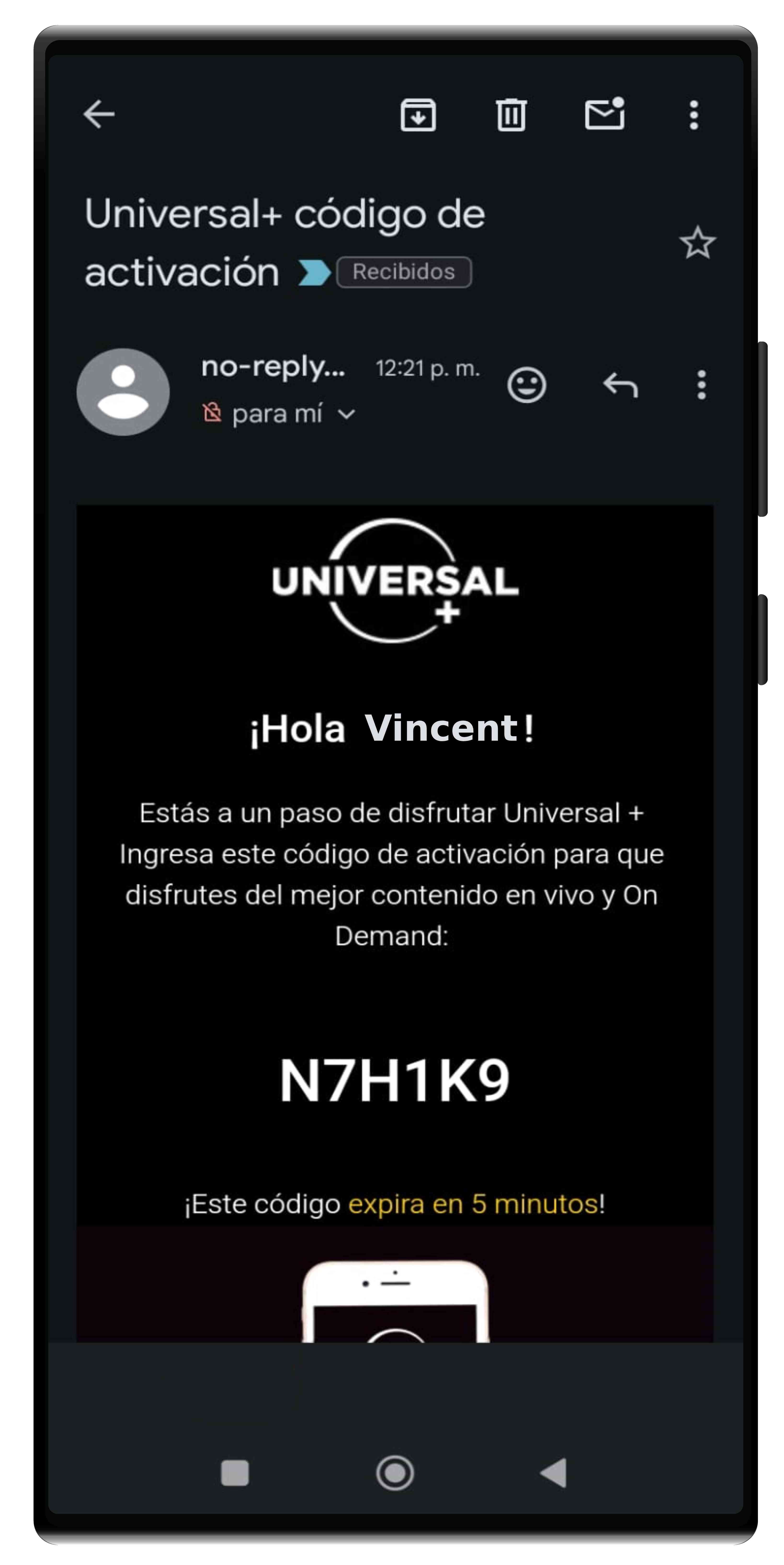Open the top overflow menu

click(693, 115)
